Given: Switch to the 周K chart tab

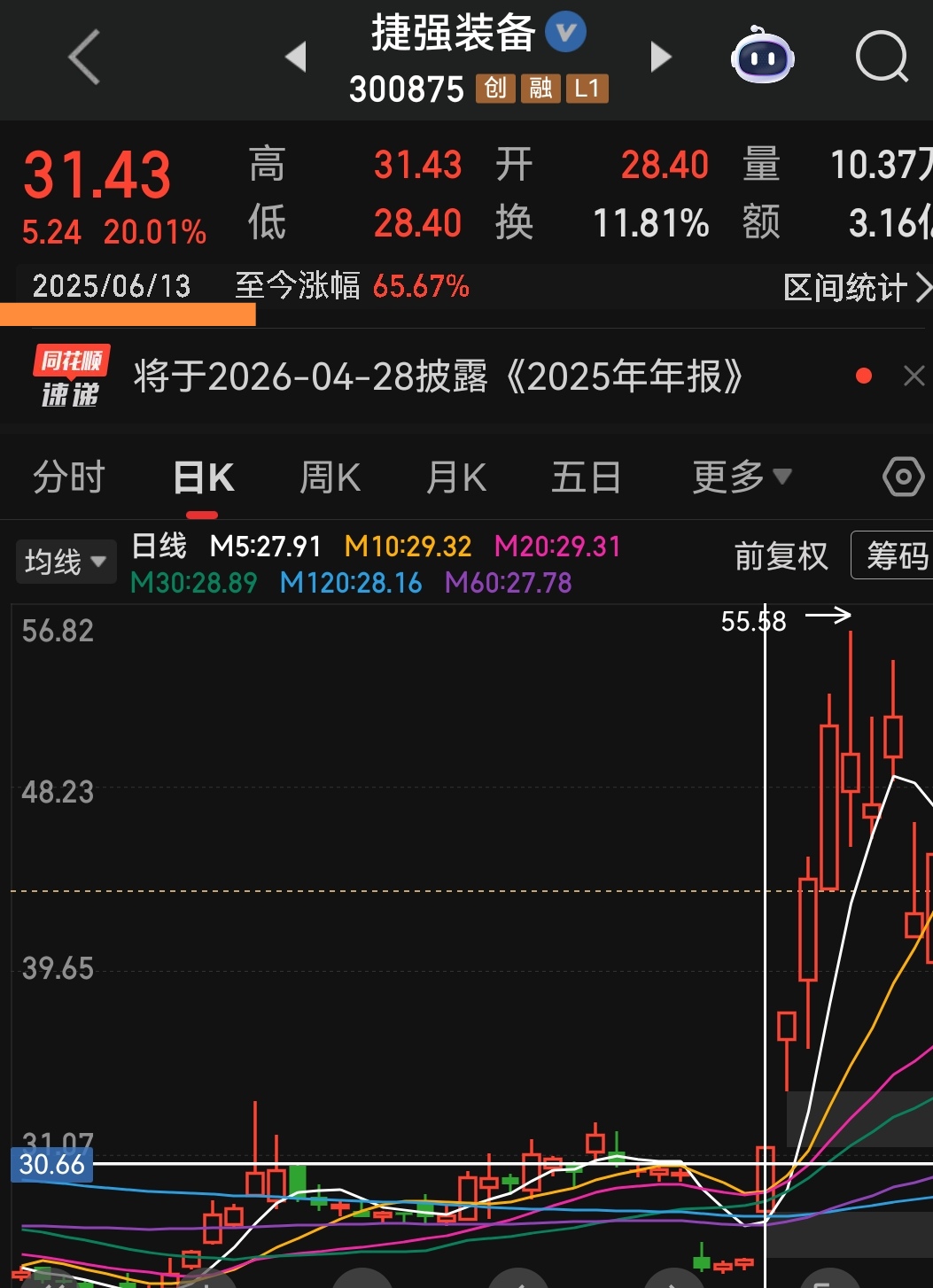Looking at the screenshot, I should click(330, 478).
